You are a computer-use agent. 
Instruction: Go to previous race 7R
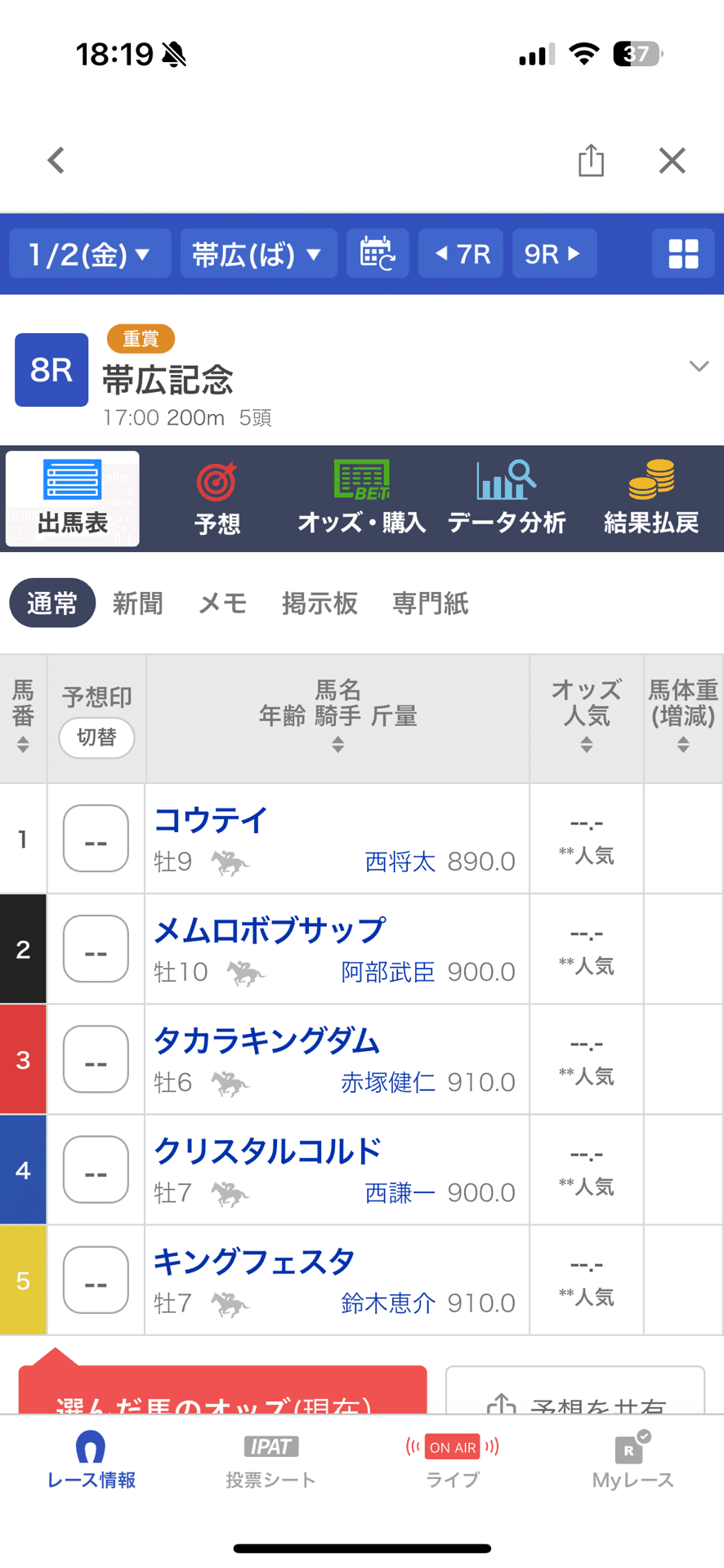(461, 254)
